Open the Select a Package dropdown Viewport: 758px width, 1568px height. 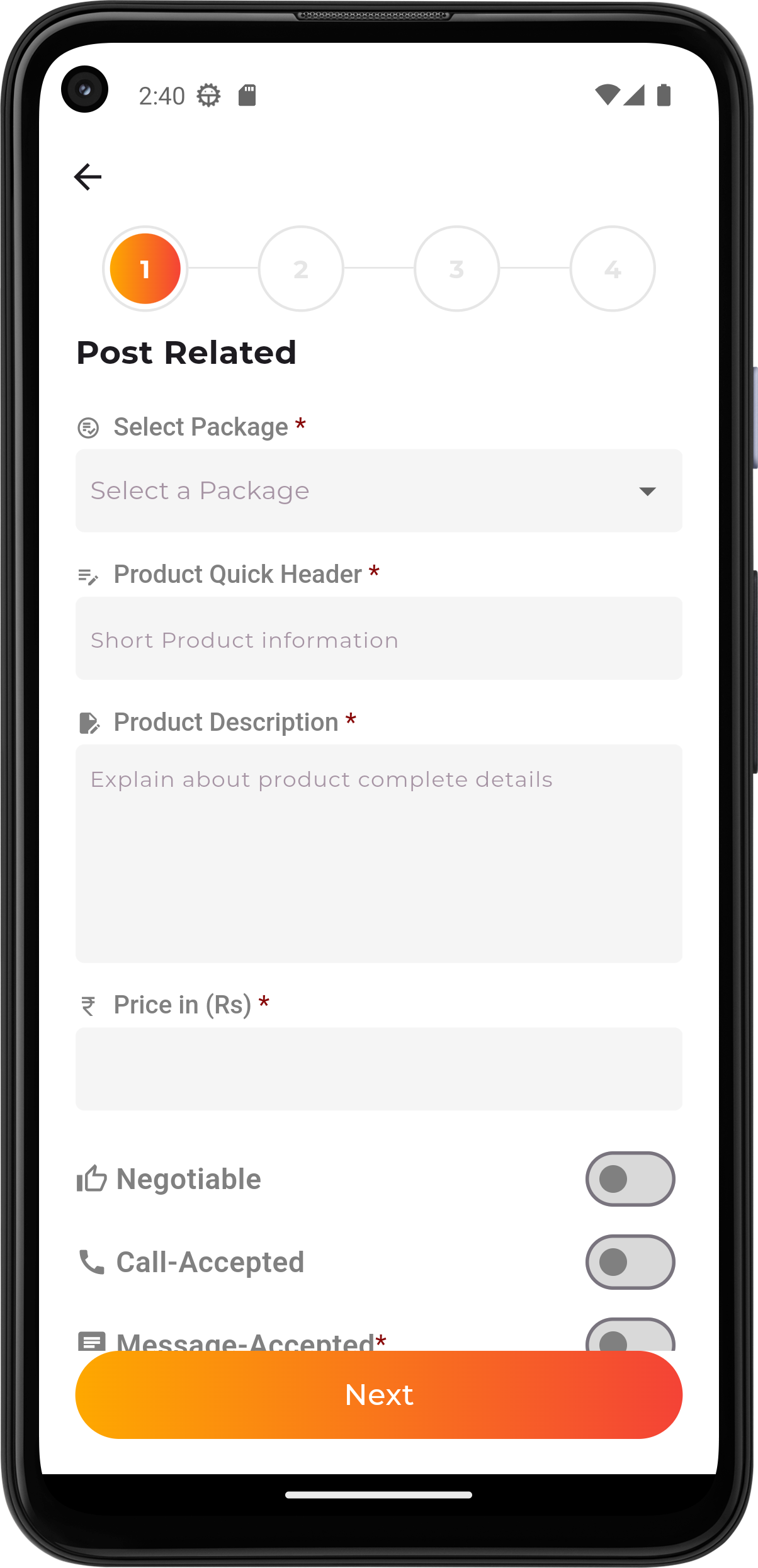tap(378, 490)
